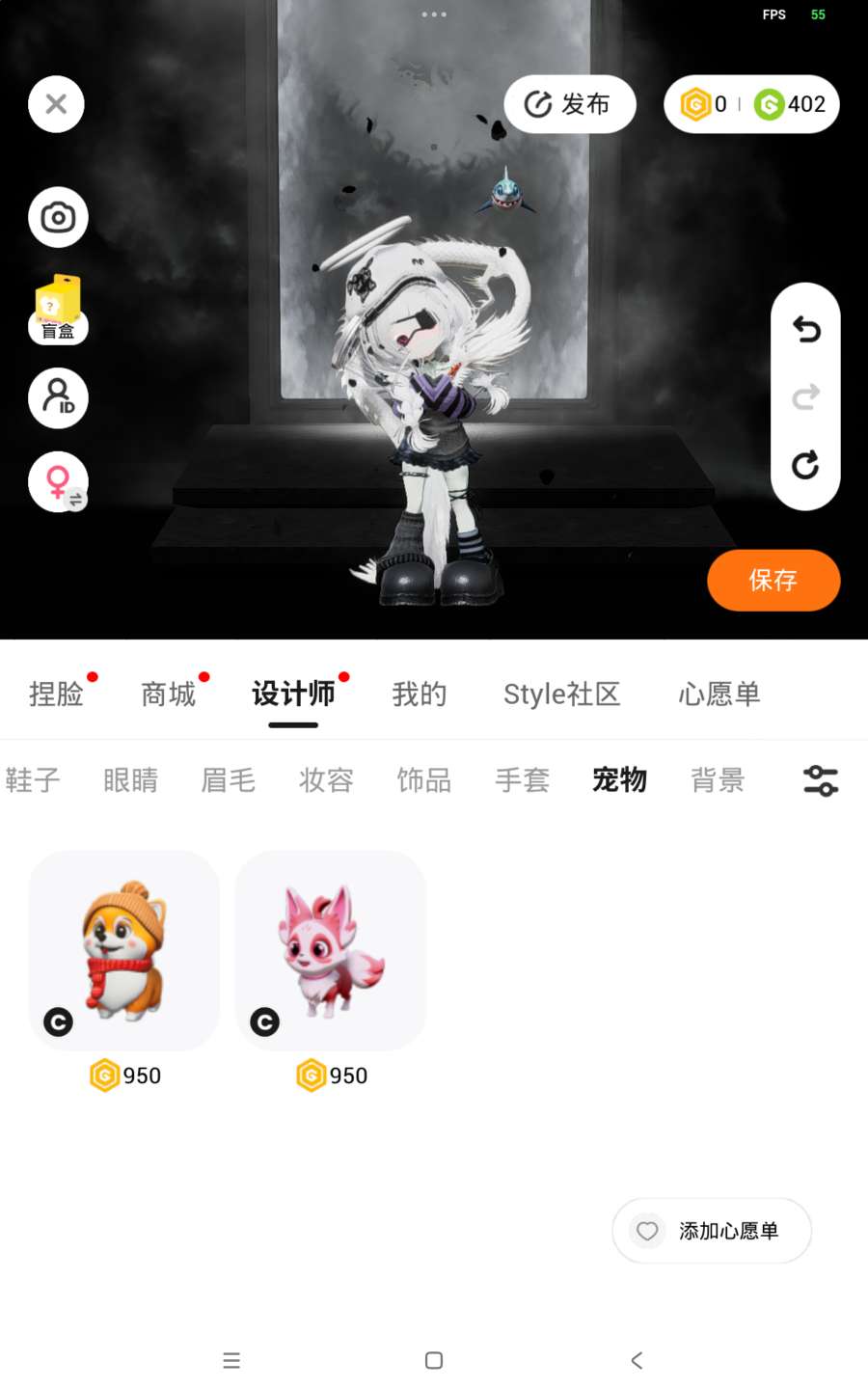
Task: Tap the 发布 publish button
Action: pos(569,104)
